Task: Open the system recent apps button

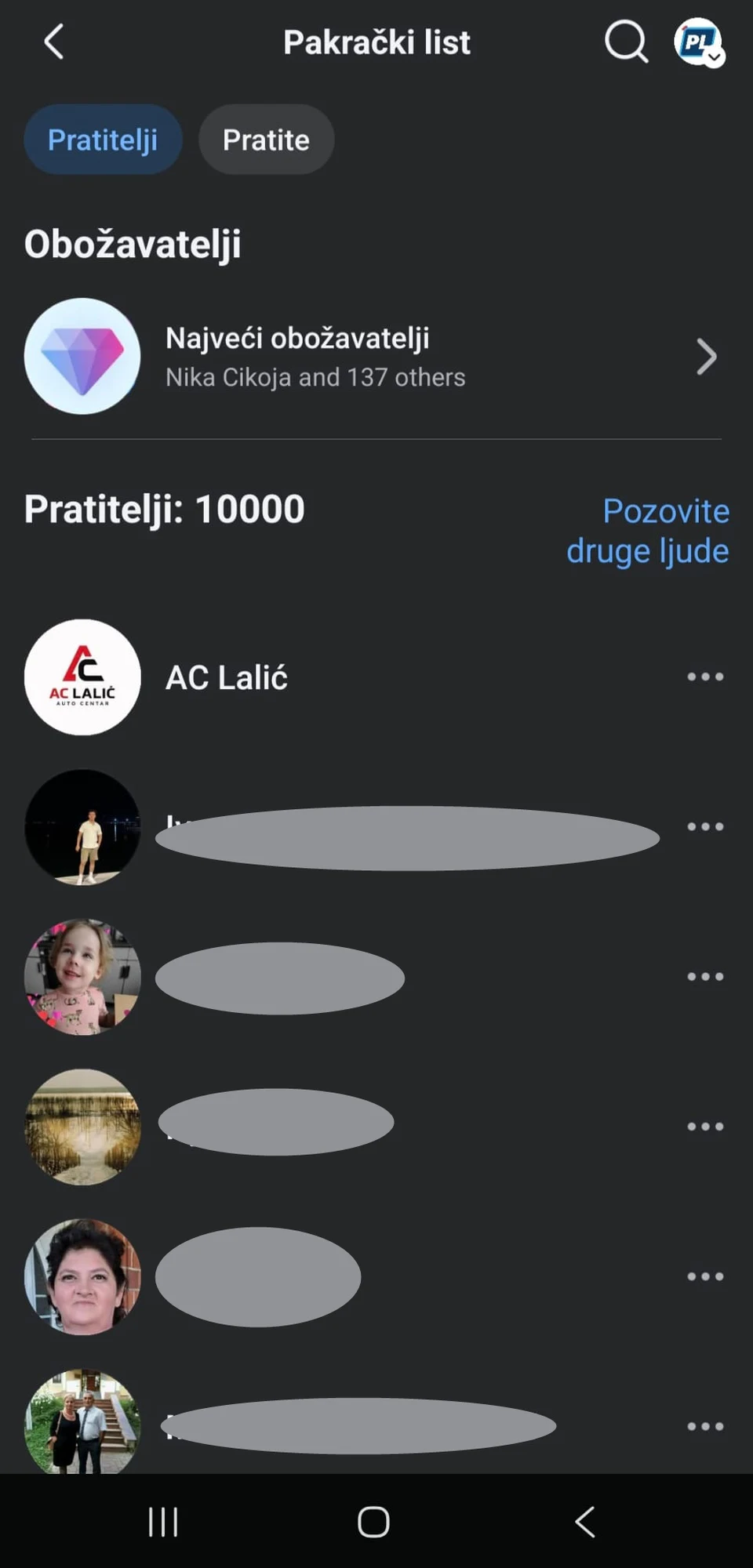Action: click(163, 1522)
